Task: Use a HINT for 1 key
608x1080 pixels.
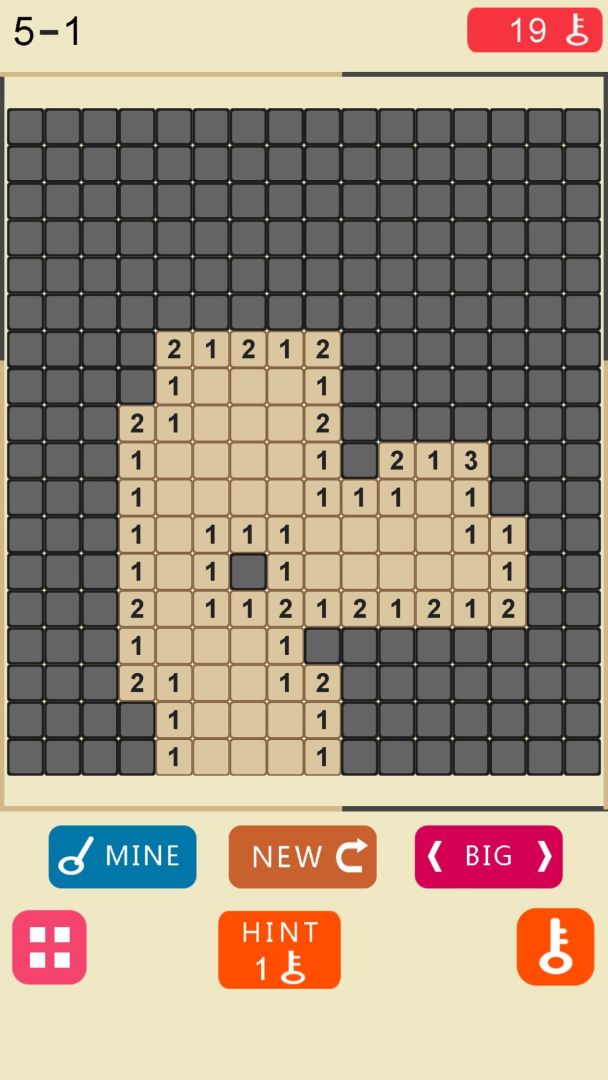Action: [279, 949]
